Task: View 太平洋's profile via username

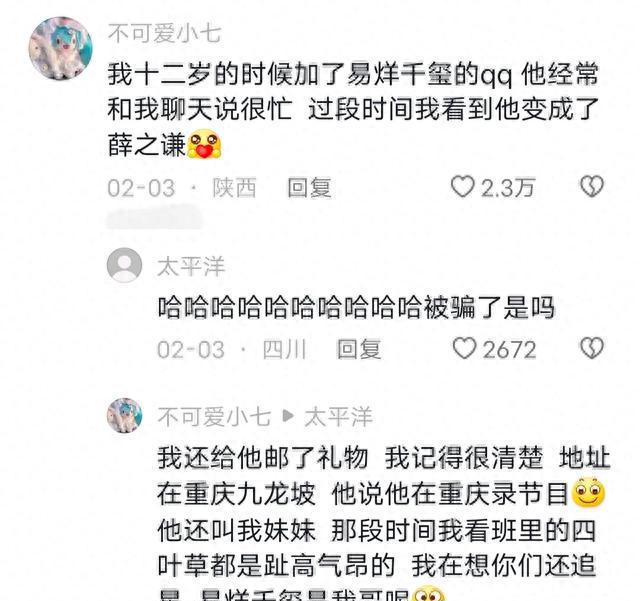Action: tap(191, 266)
